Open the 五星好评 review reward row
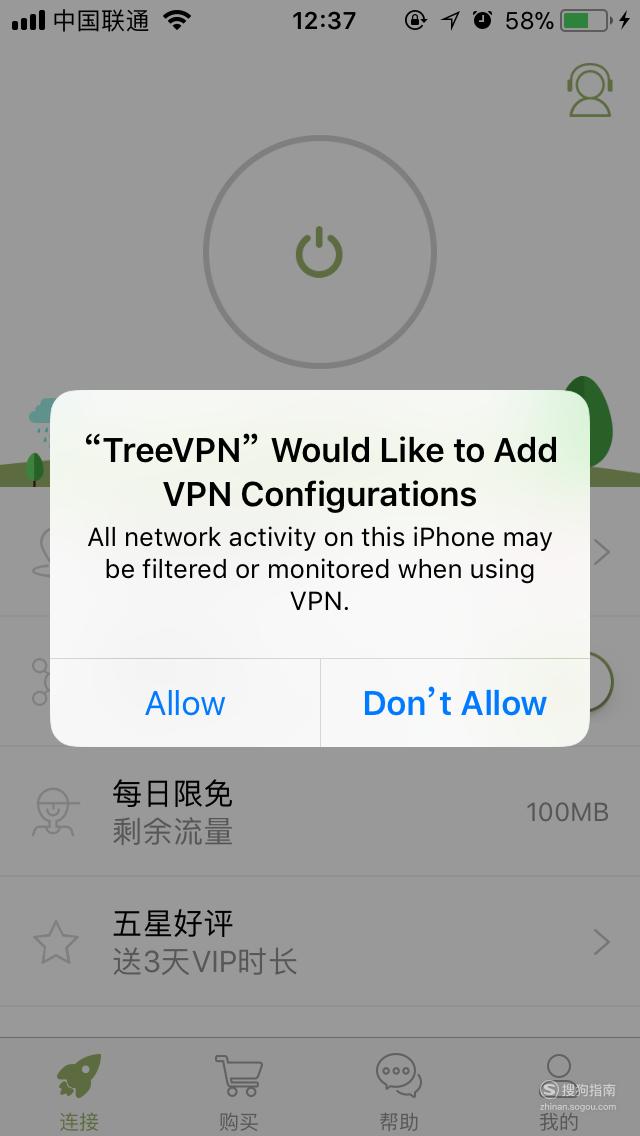The height and width of the screenshot is (1136, 640). [320, 942]
